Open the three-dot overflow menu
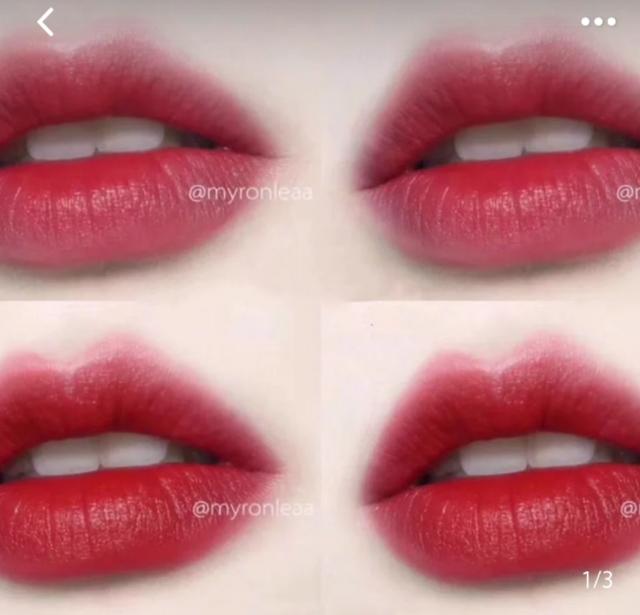 [x=598, y=22]
